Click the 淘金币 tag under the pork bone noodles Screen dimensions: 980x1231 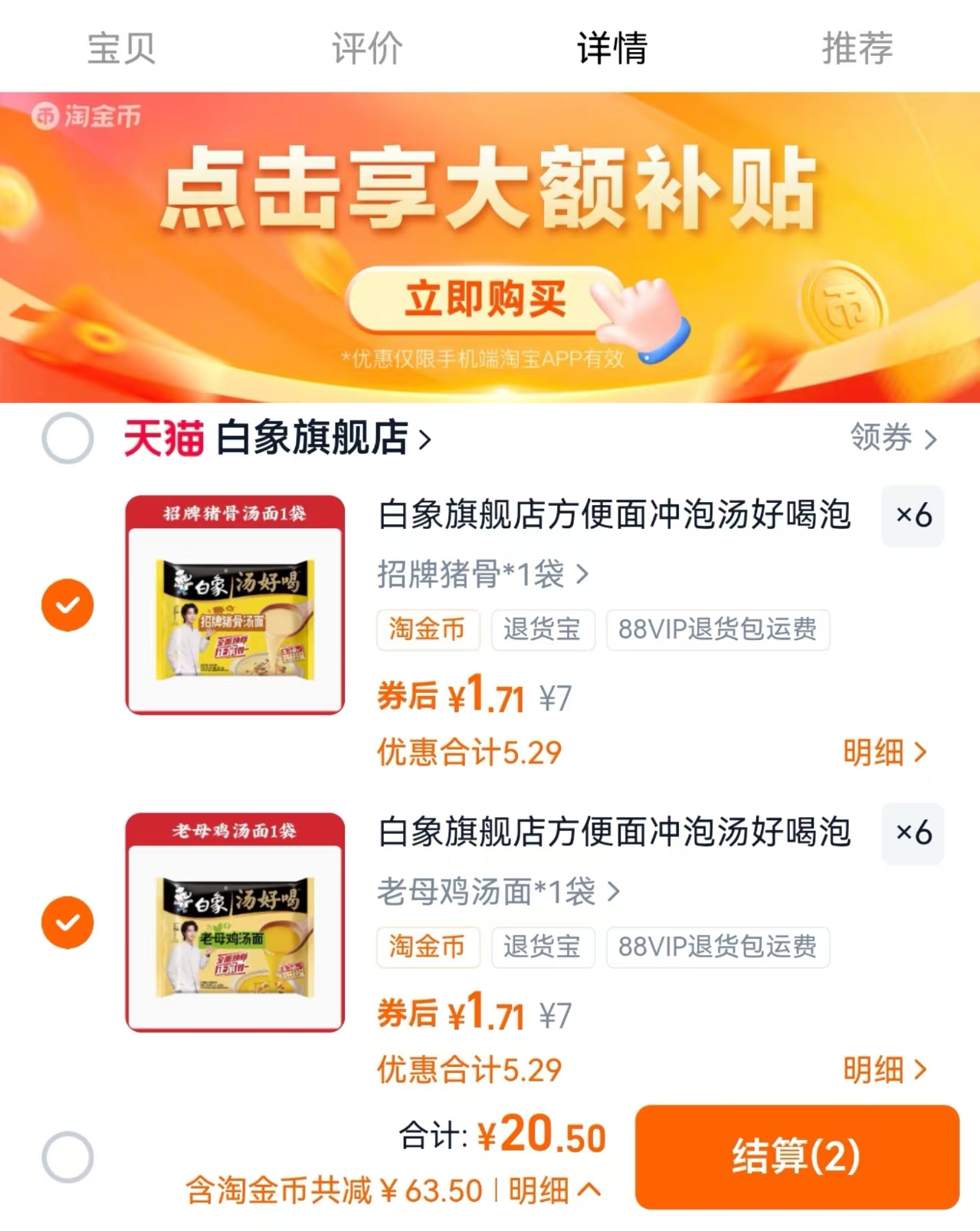pyautogui.click(x=428, y=630)
